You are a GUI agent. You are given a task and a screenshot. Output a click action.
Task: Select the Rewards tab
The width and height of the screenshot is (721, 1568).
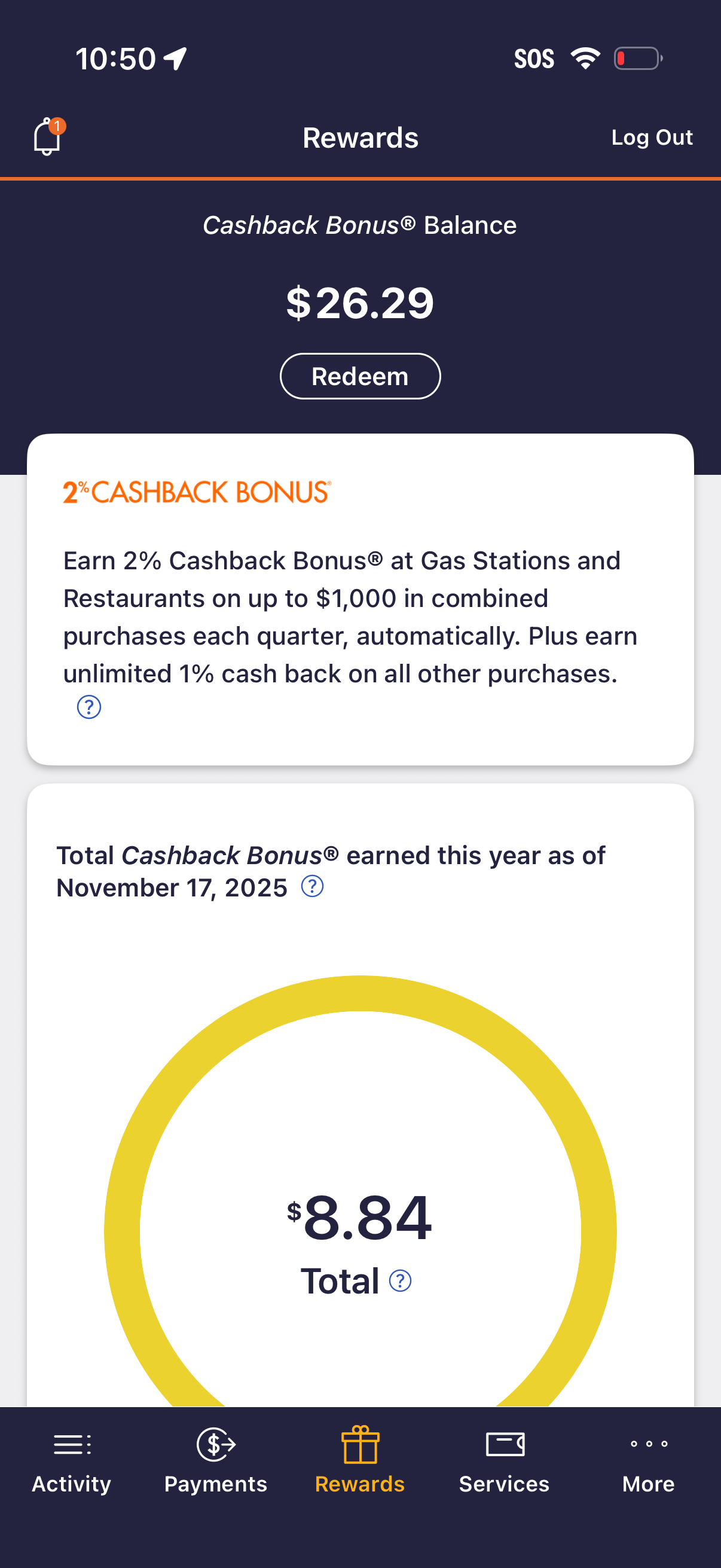(360, 1461)
